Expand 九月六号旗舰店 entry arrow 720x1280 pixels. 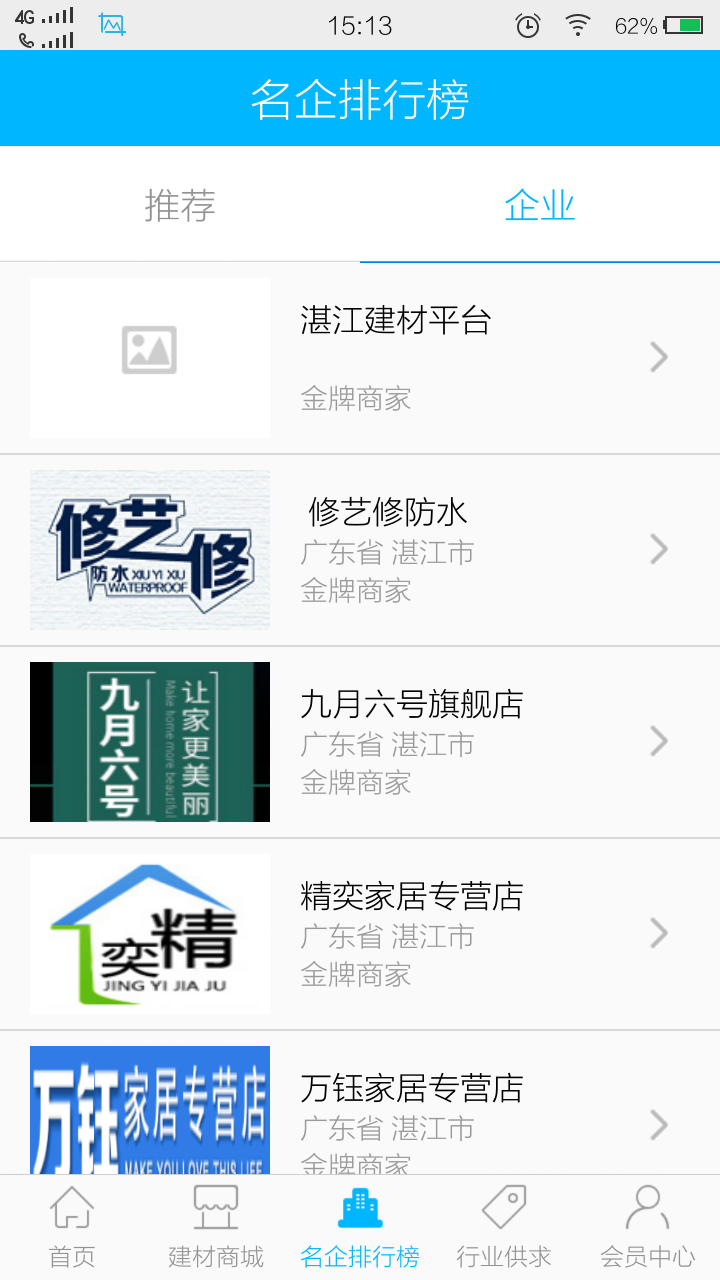659,741
